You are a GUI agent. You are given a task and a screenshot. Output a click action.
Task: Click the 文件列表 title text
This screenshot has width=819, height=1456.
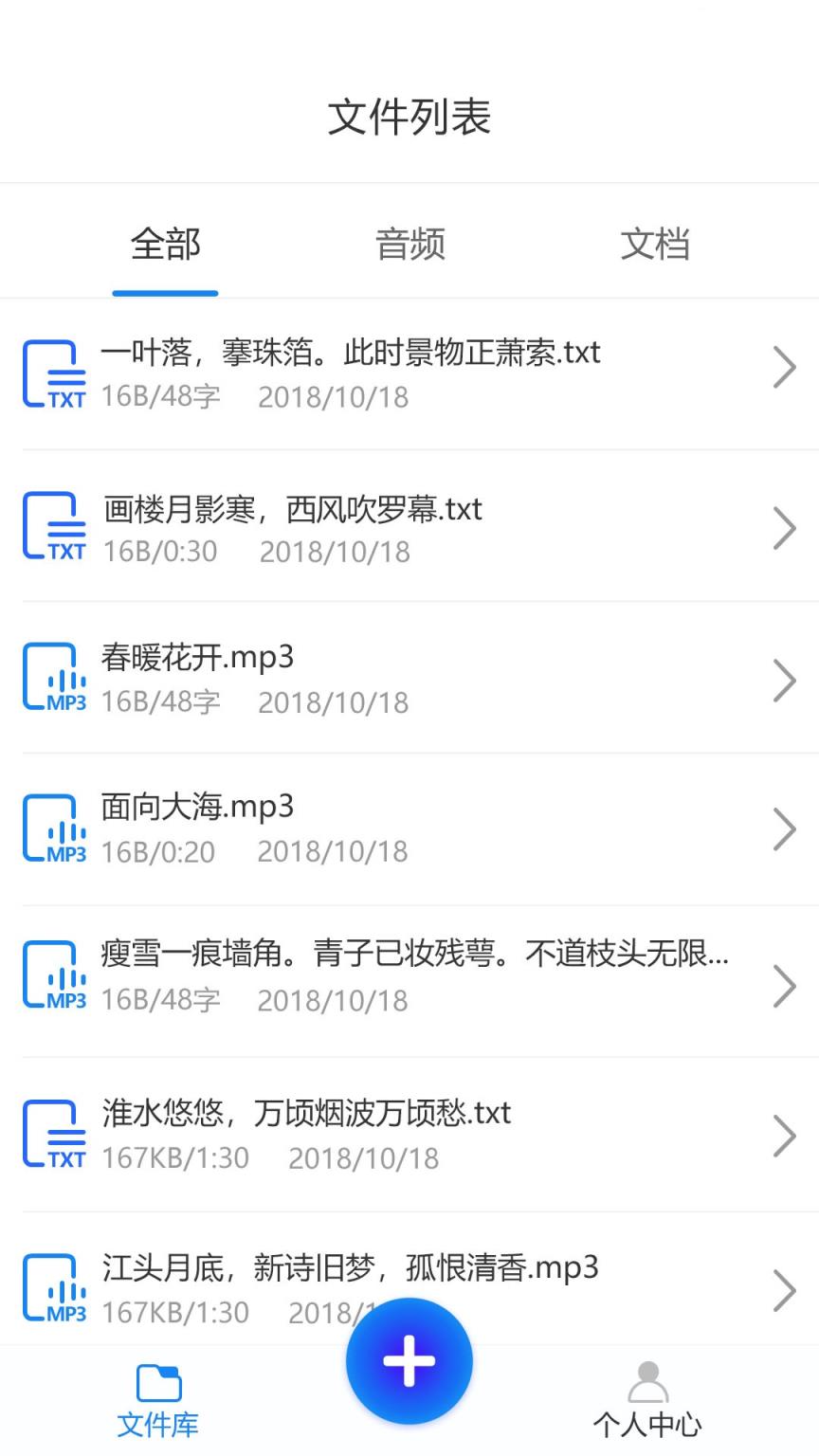tap(409, 116)
